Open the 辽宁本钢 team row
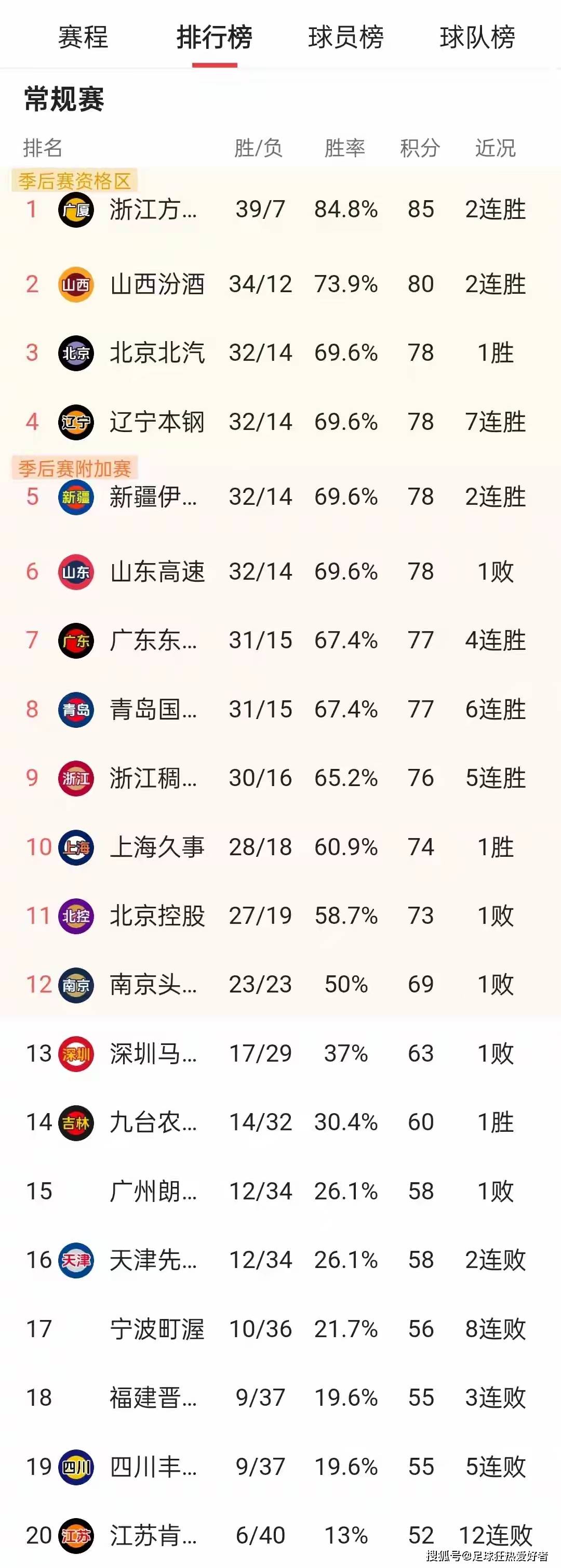The image size is (561, 1568). [157, 422]
